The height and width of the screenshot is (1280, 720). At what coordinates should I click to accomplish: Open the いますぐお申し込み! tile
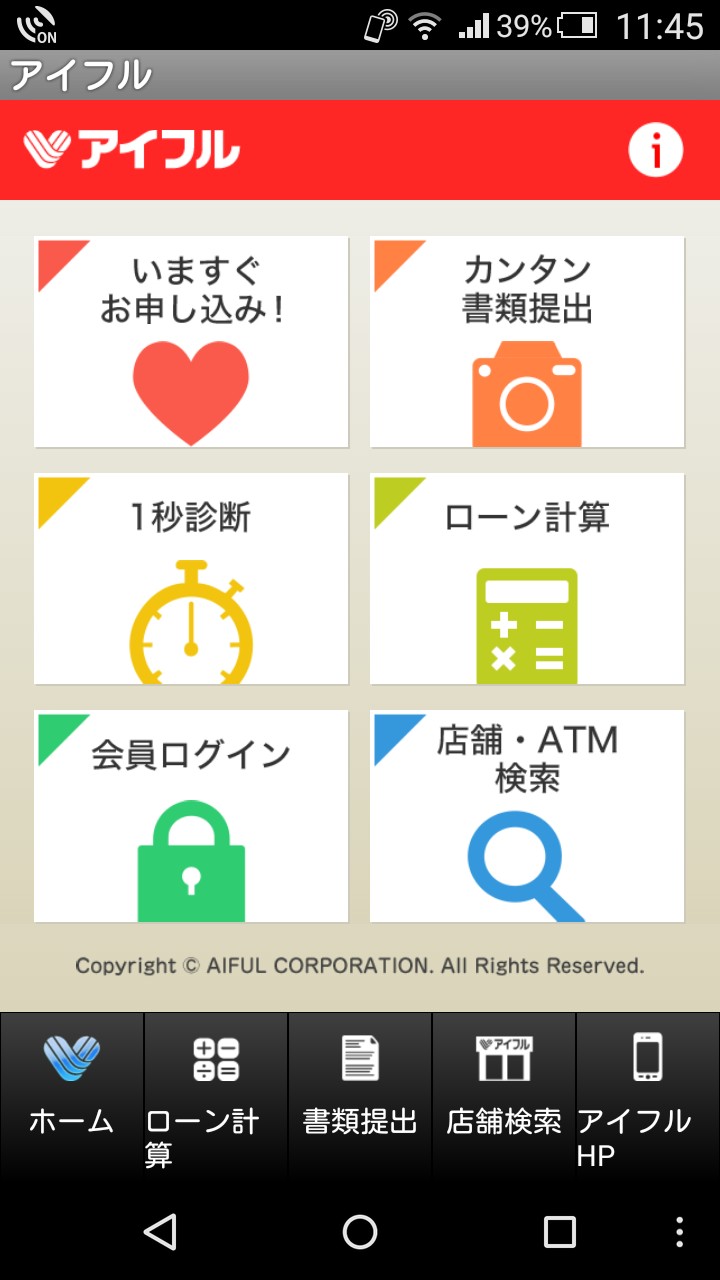(191, 342)
